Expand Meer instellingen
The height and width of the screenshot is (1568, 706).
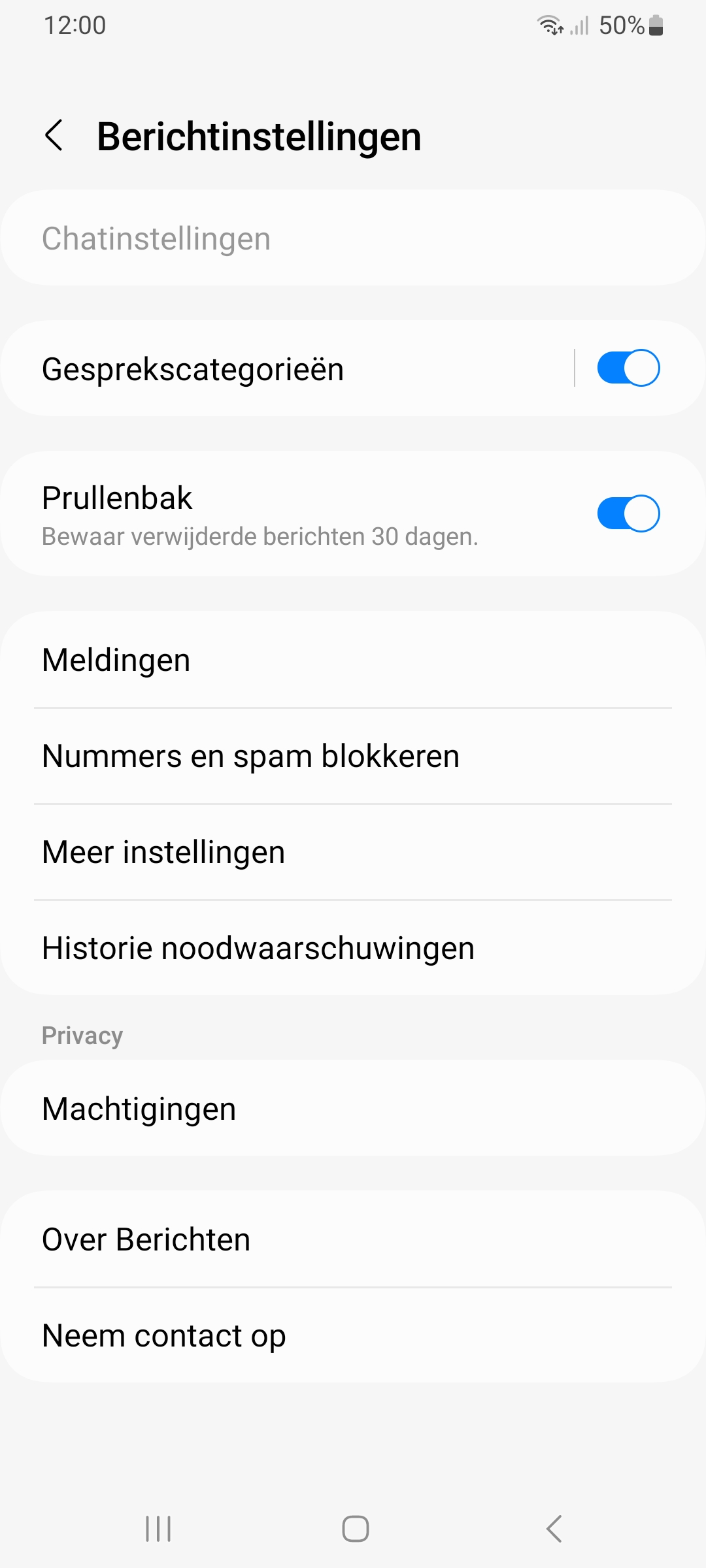[353, 851]
